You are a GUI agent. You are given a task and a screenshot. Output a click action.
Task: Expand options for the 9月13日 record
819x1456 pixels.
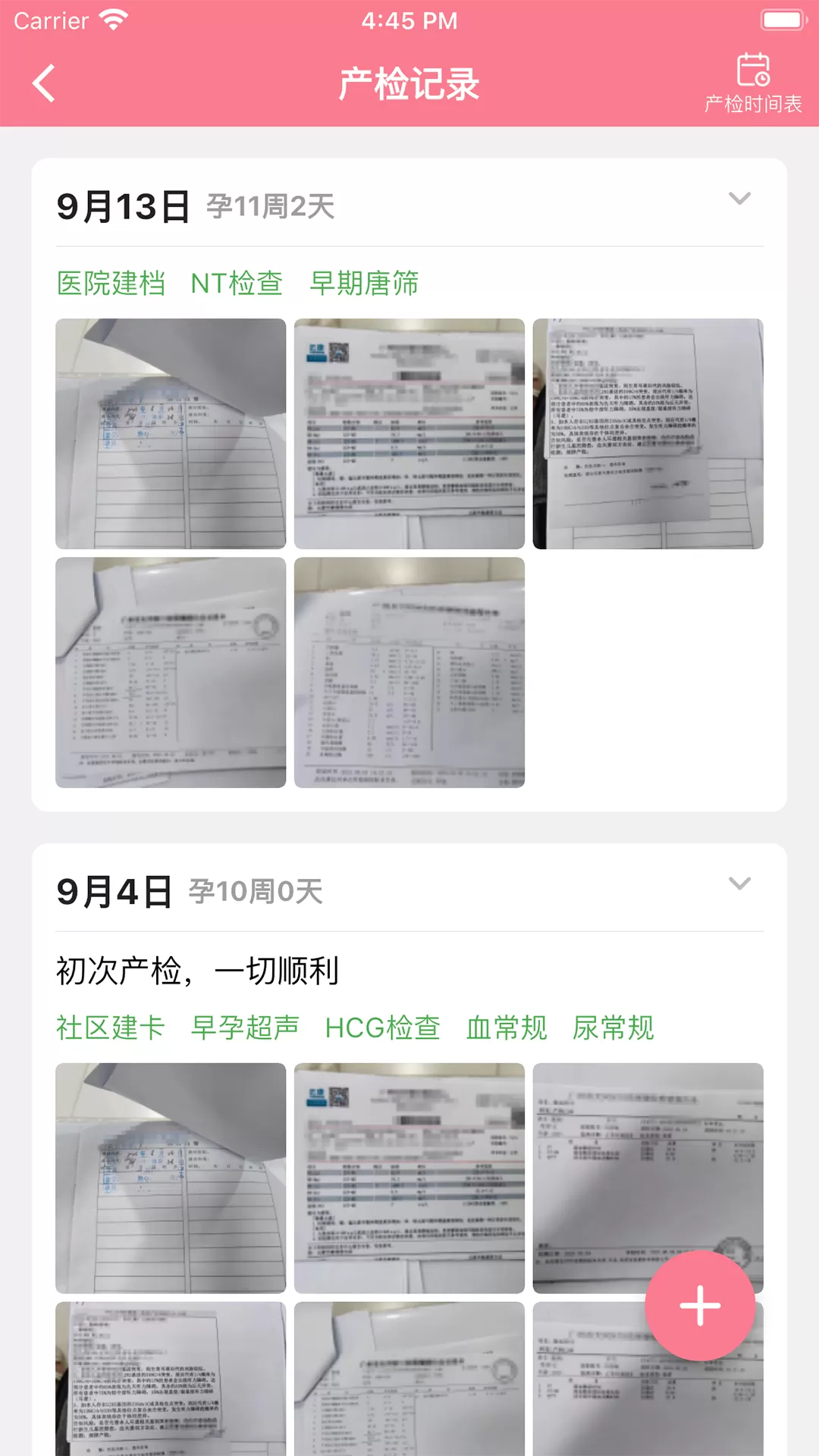coord(739,199)
